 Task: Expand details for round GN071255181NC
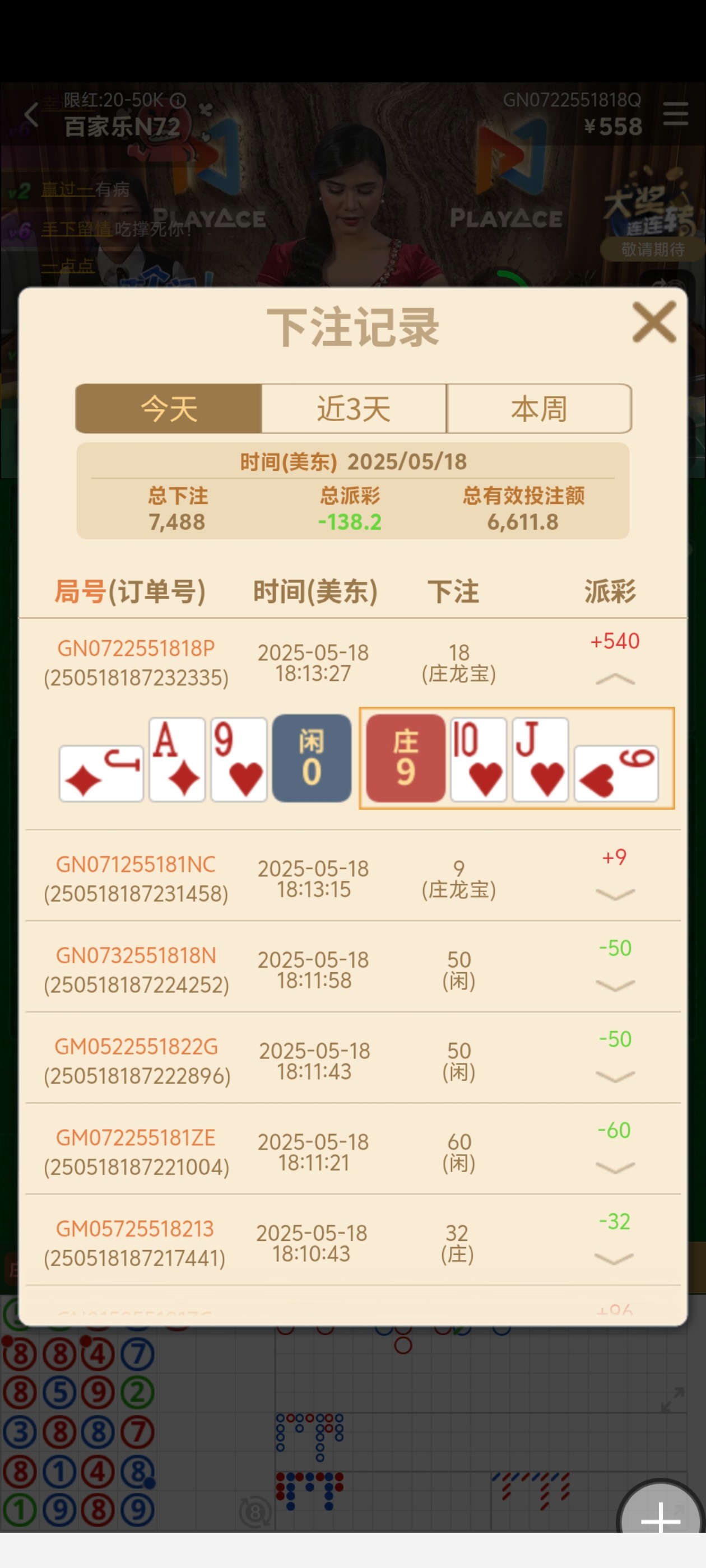[615, 894]
